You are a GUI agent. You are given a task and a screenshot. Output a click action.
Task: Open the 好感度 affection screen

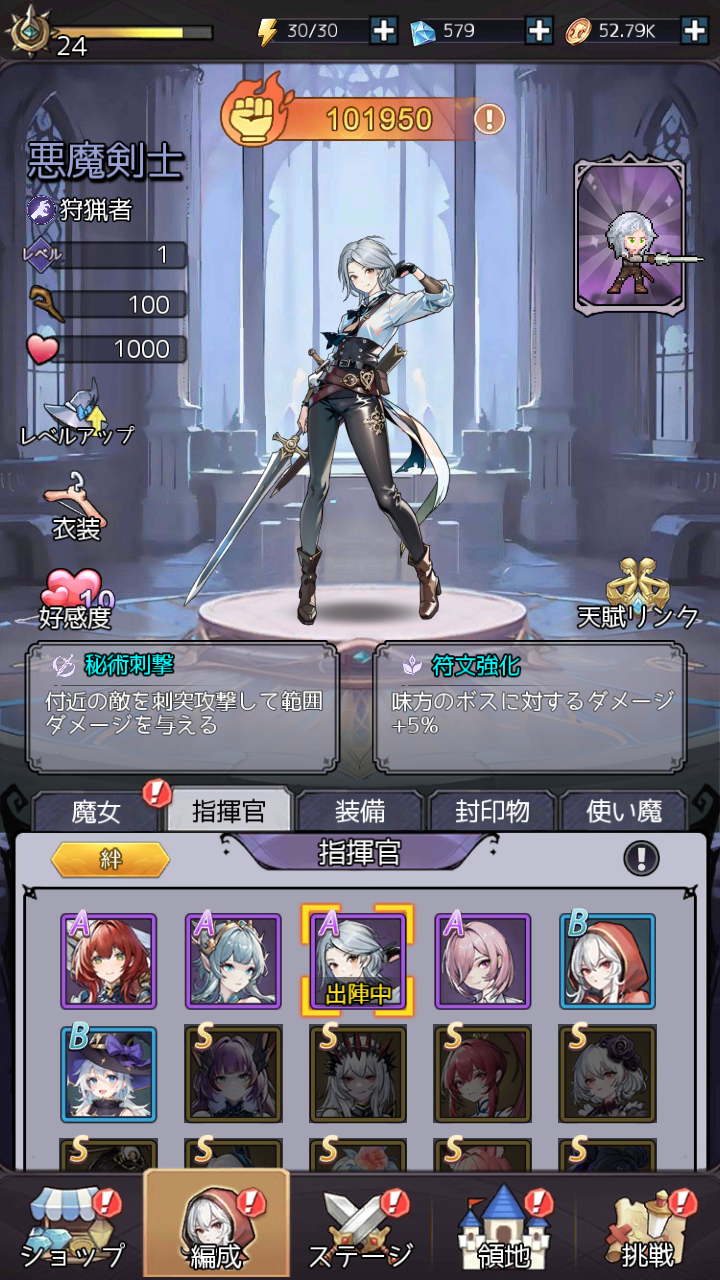pos(74,598)
